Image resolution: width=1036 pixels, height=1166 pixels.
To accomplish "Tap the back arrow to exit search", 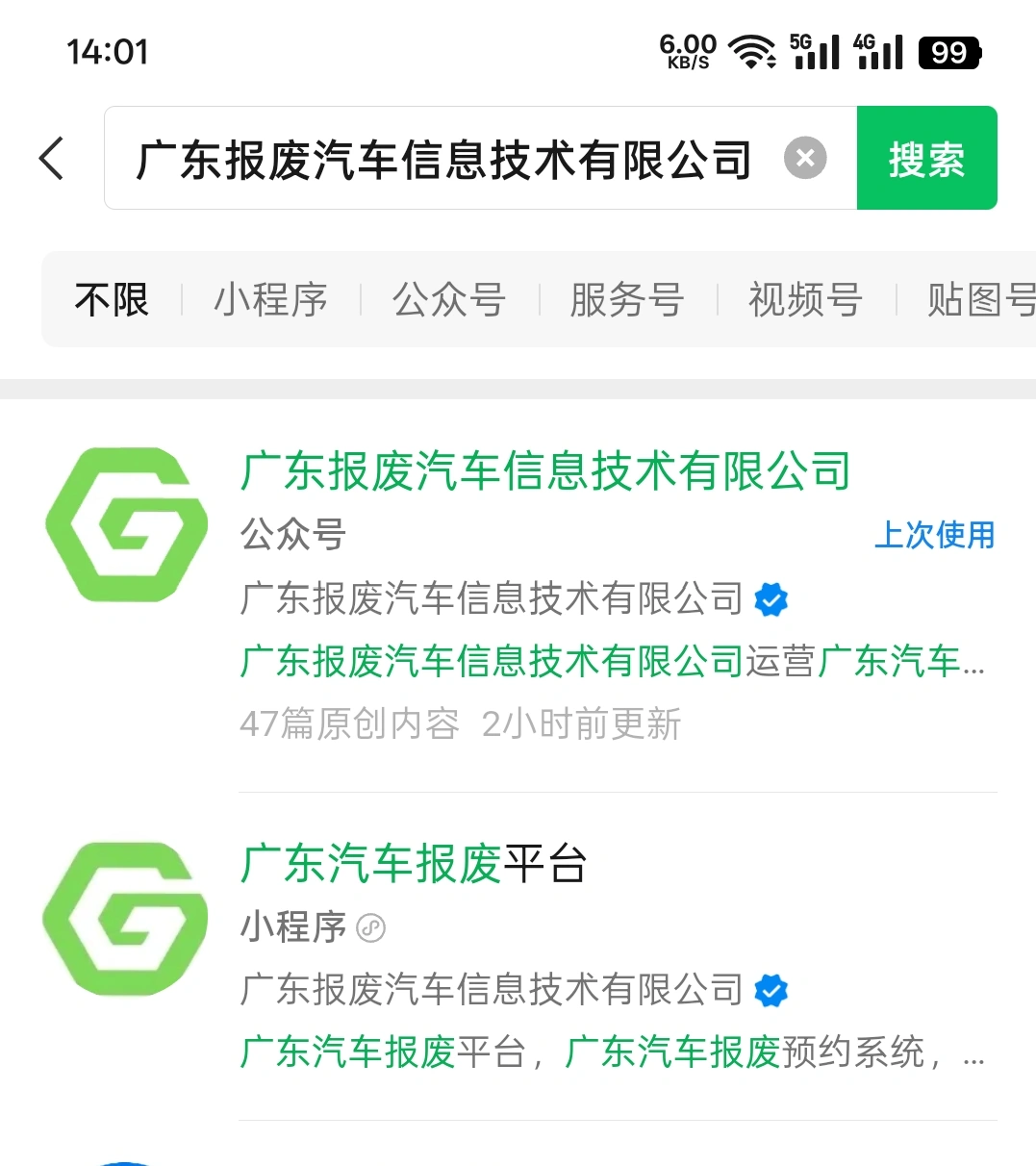I will coord(51,158).
